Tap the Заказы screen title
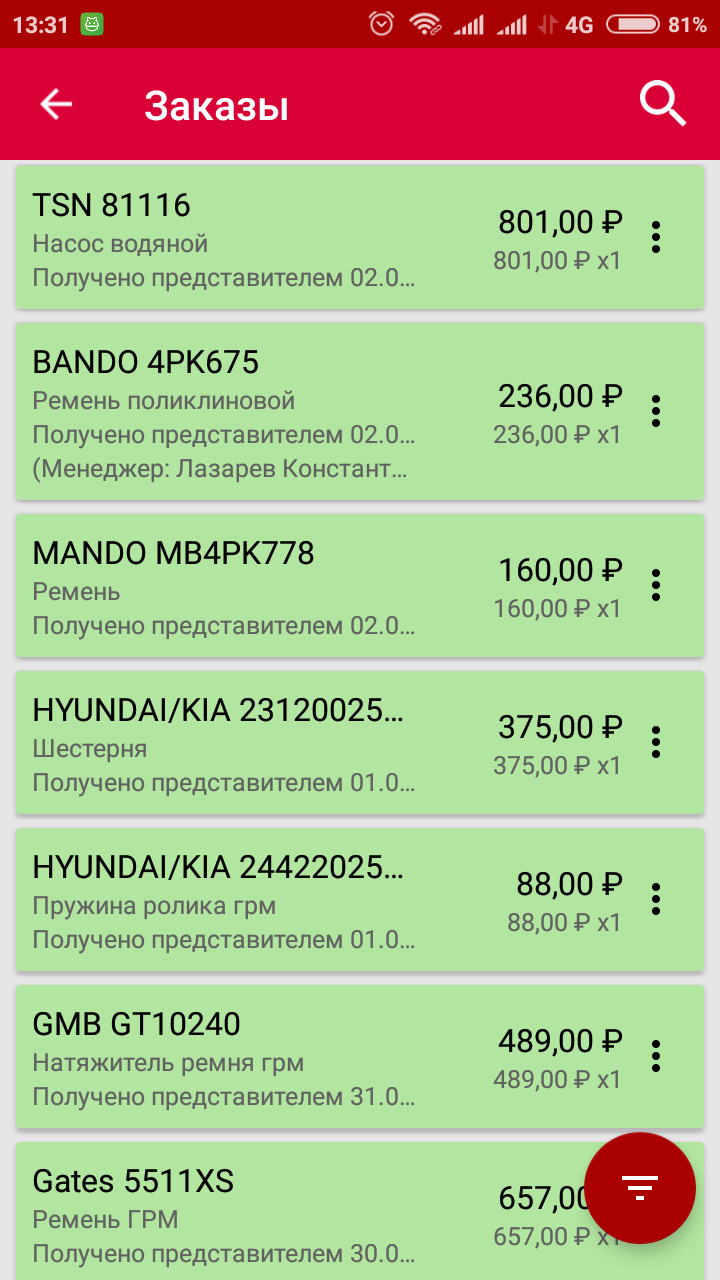 tap(215, 103)
